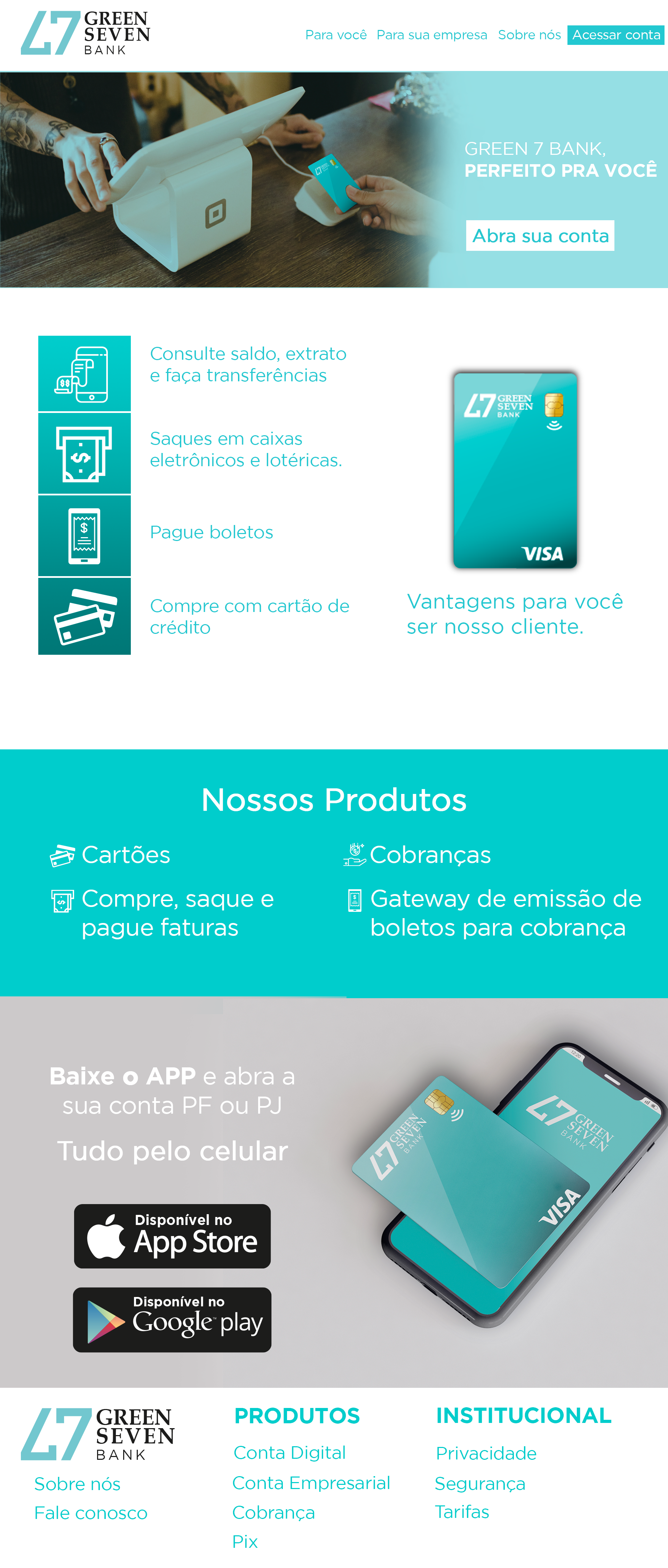Screen dimensions: 668x1568
Task: Download the app from the App Store
Action: click(172, 1236)
